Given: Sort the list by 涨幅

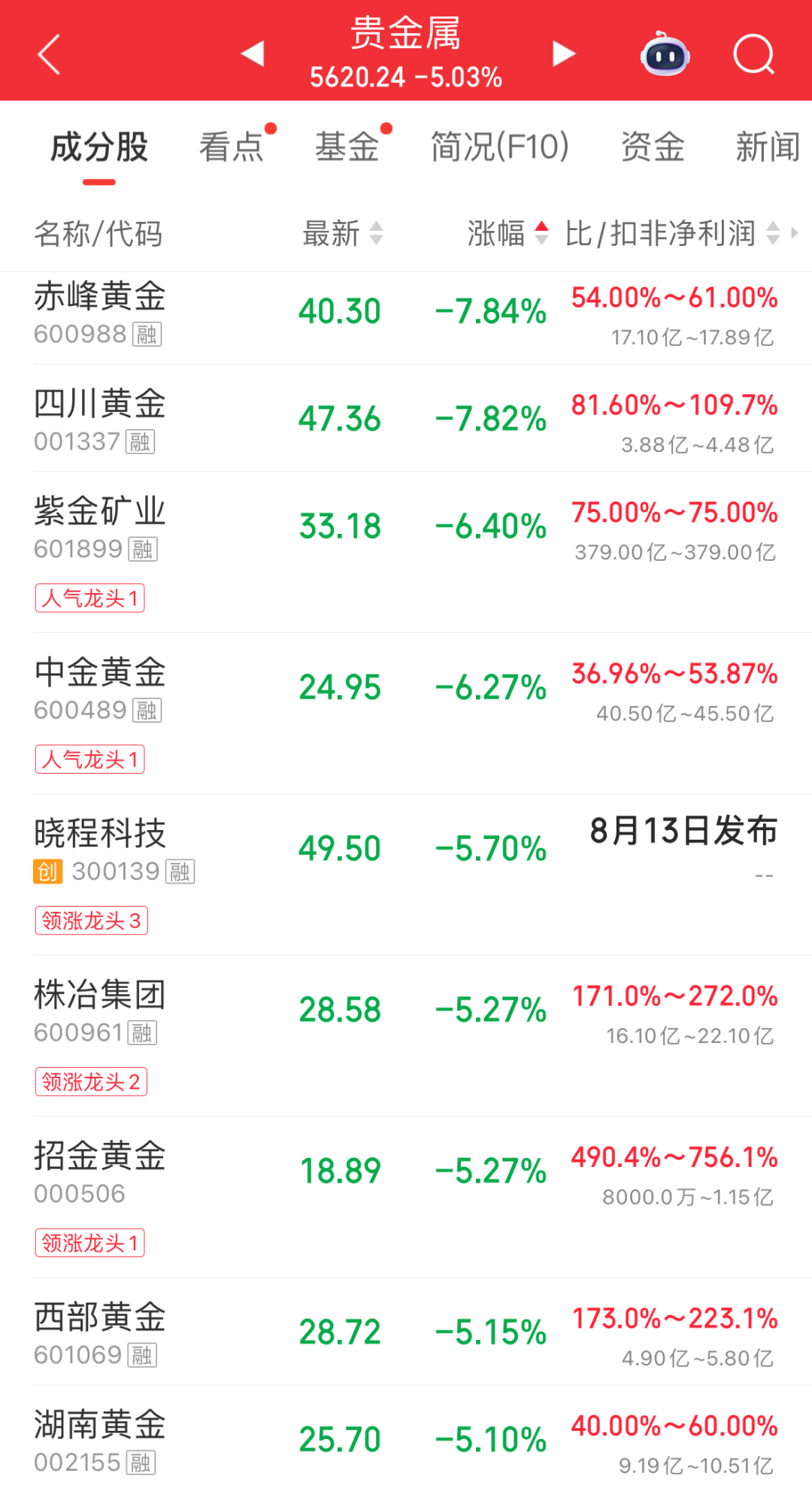Looking at the screenshot, I should click(508, 233).
